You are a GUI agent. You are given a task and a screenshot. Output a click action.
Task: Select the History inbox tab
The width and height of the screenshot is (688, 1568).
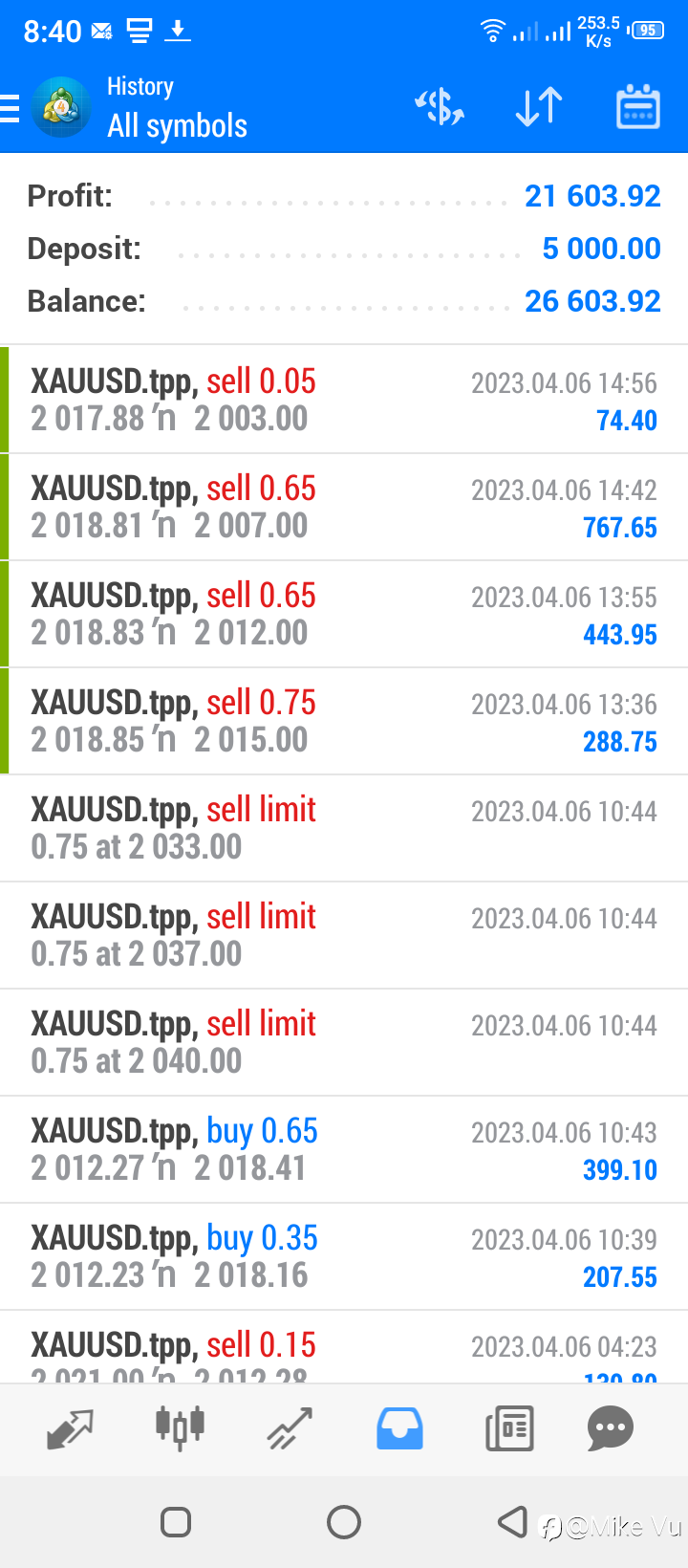pos(399,1429)
